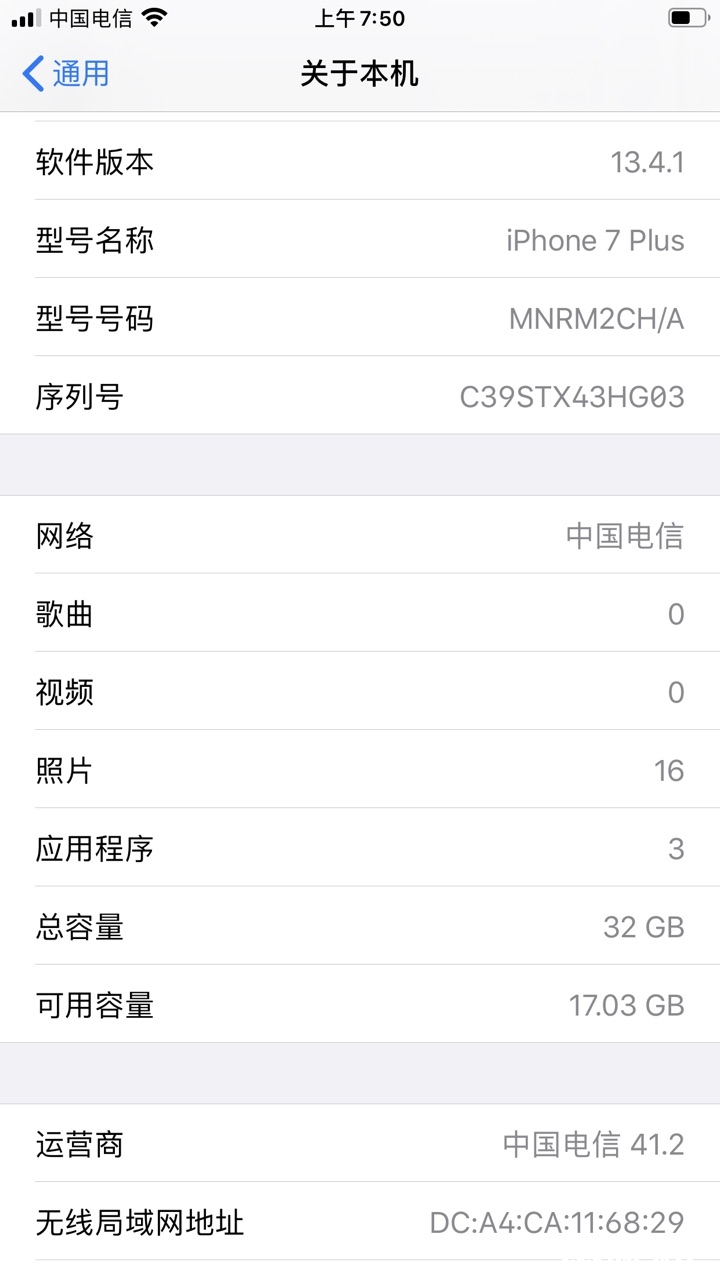Open the 网络 row showing 中国电信
This screenshot has height=1280, width=720.
coord(360,536)
